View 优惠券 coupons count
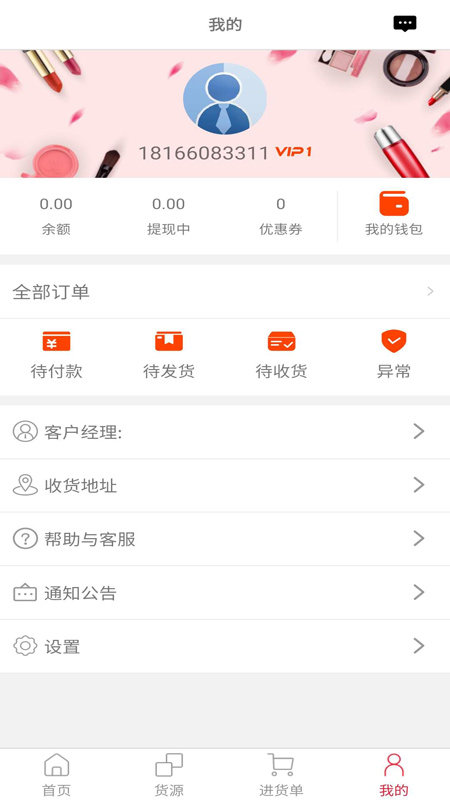Image resolution: width=450 pixels, height=800 pixels. click(281, 216)
